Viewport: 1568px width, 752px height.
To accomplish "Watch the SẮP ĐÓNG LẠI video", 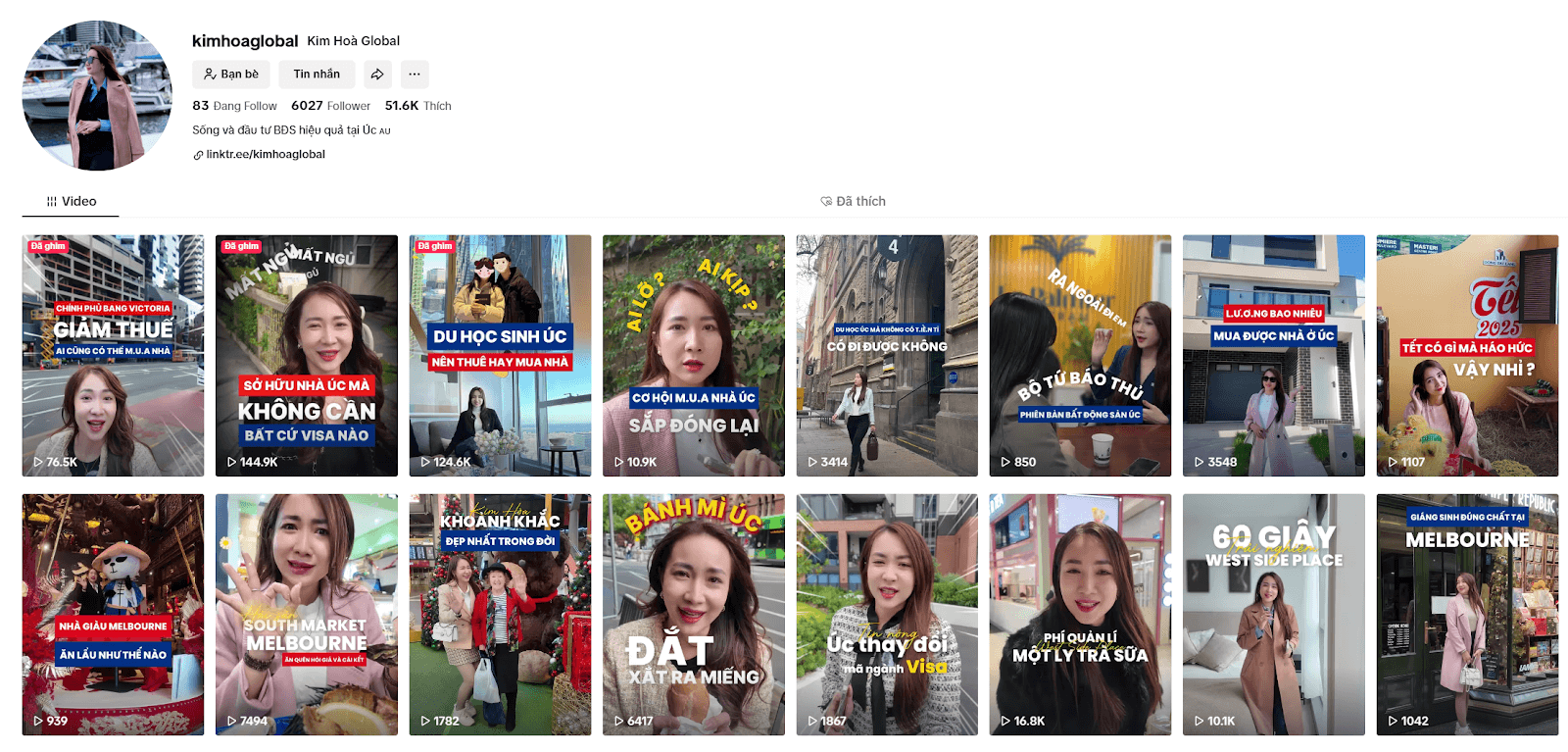I will 693,355.
